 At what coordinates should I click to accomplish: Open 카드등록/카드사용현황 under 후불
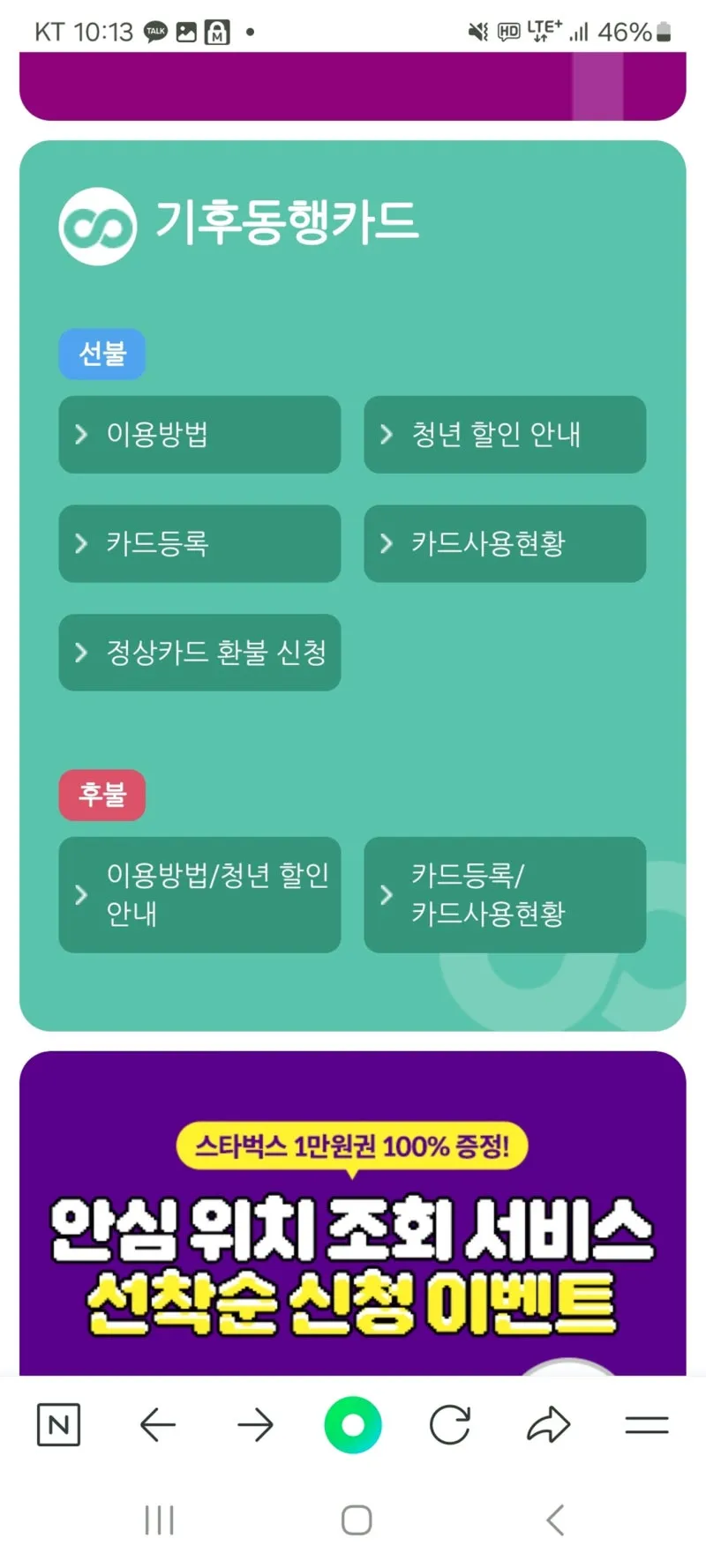tap(505, 894)
